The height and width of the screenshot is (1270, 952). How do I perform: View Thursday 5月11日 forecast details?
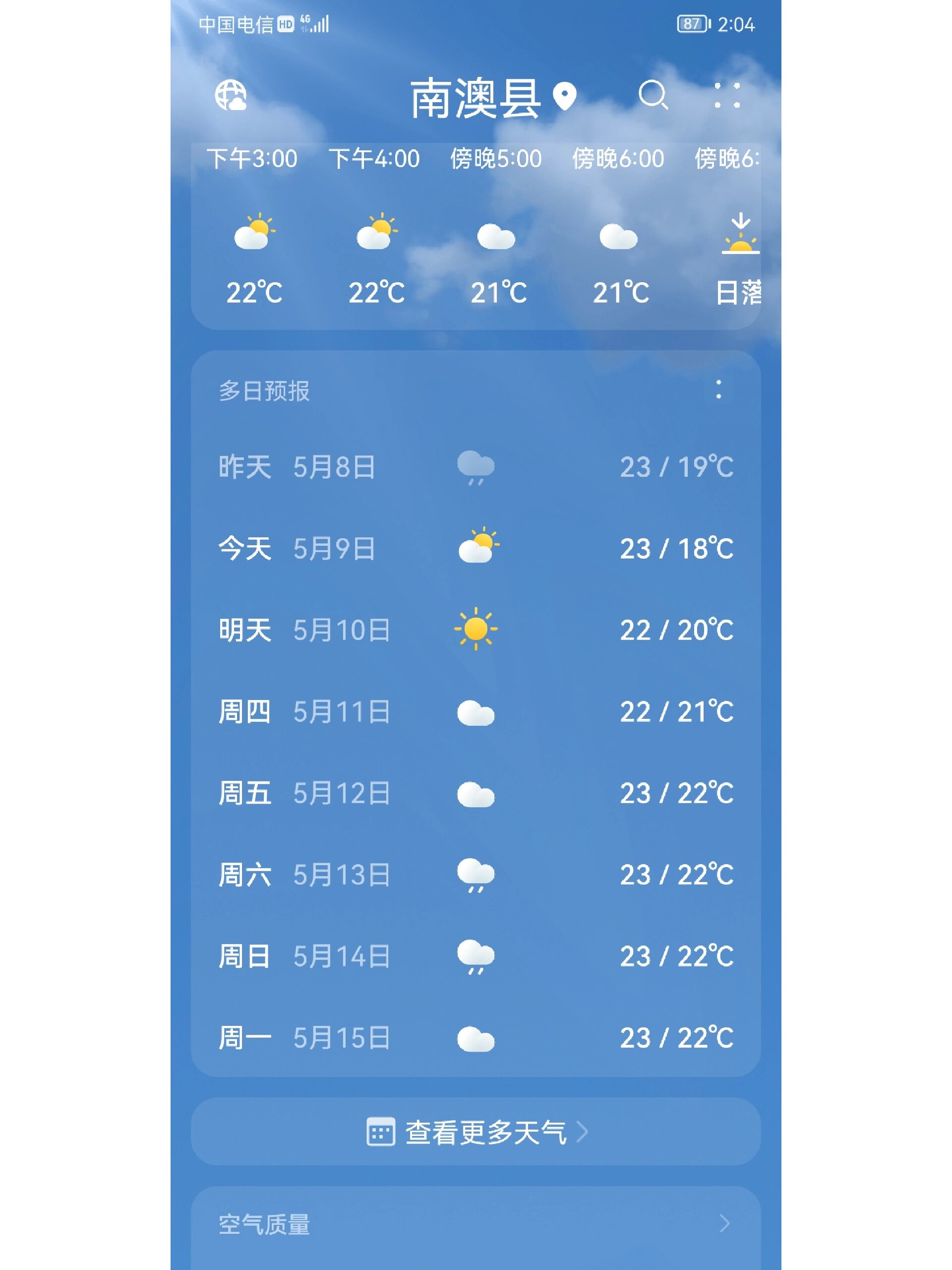475,711
